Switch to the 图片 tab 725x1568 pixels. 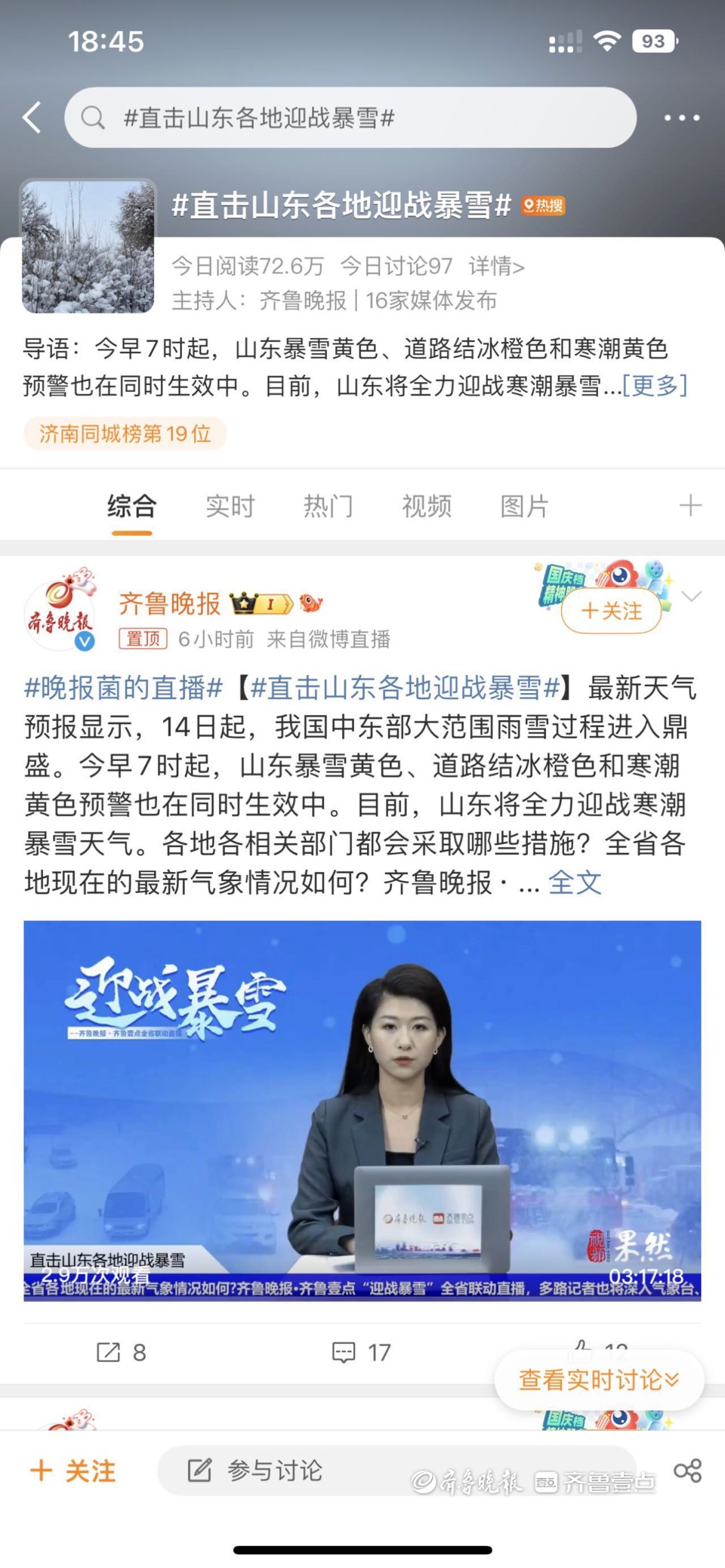click(x=524, y=506)
